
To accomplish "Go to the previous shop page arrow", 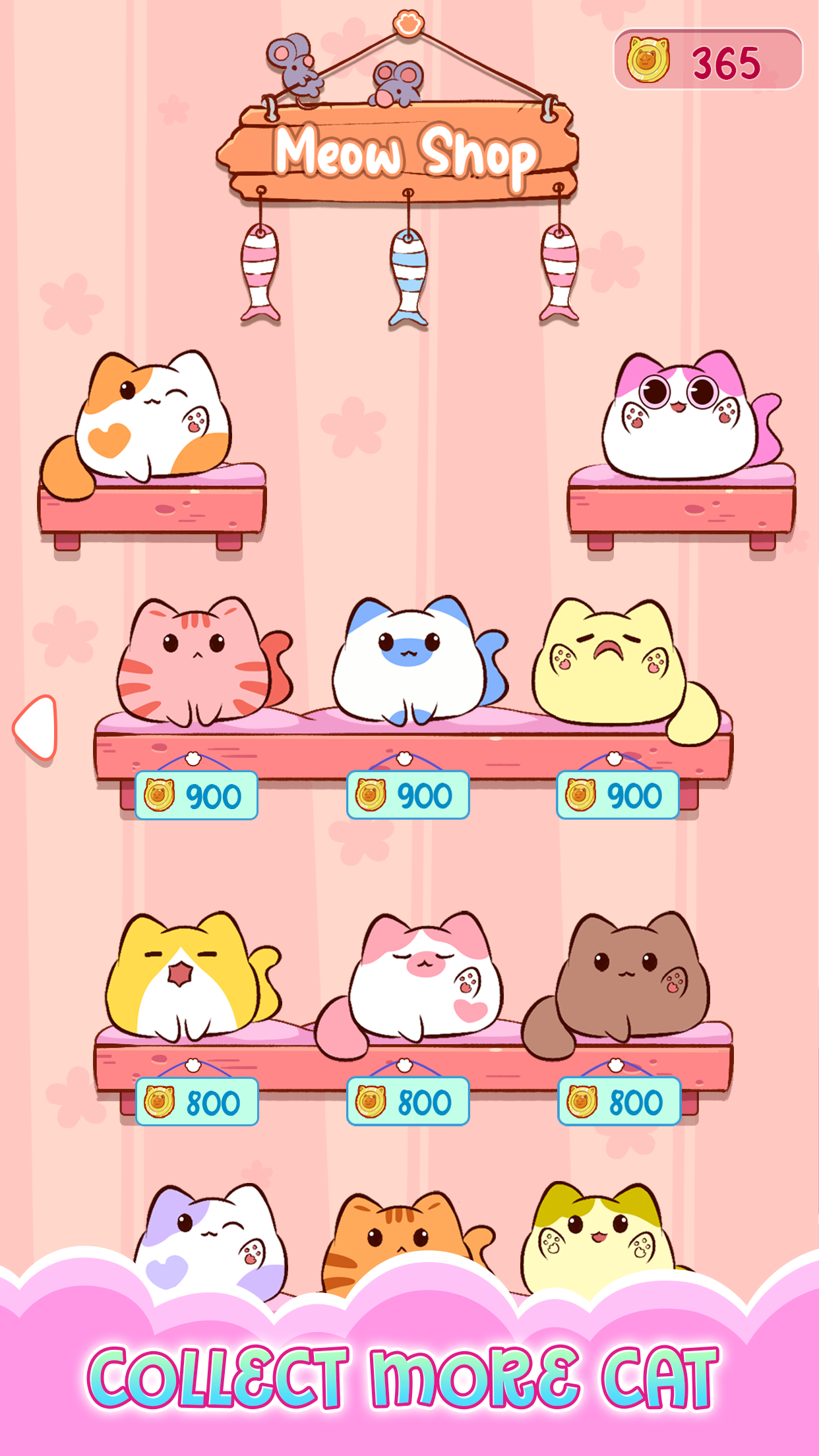I will point(36,728).
